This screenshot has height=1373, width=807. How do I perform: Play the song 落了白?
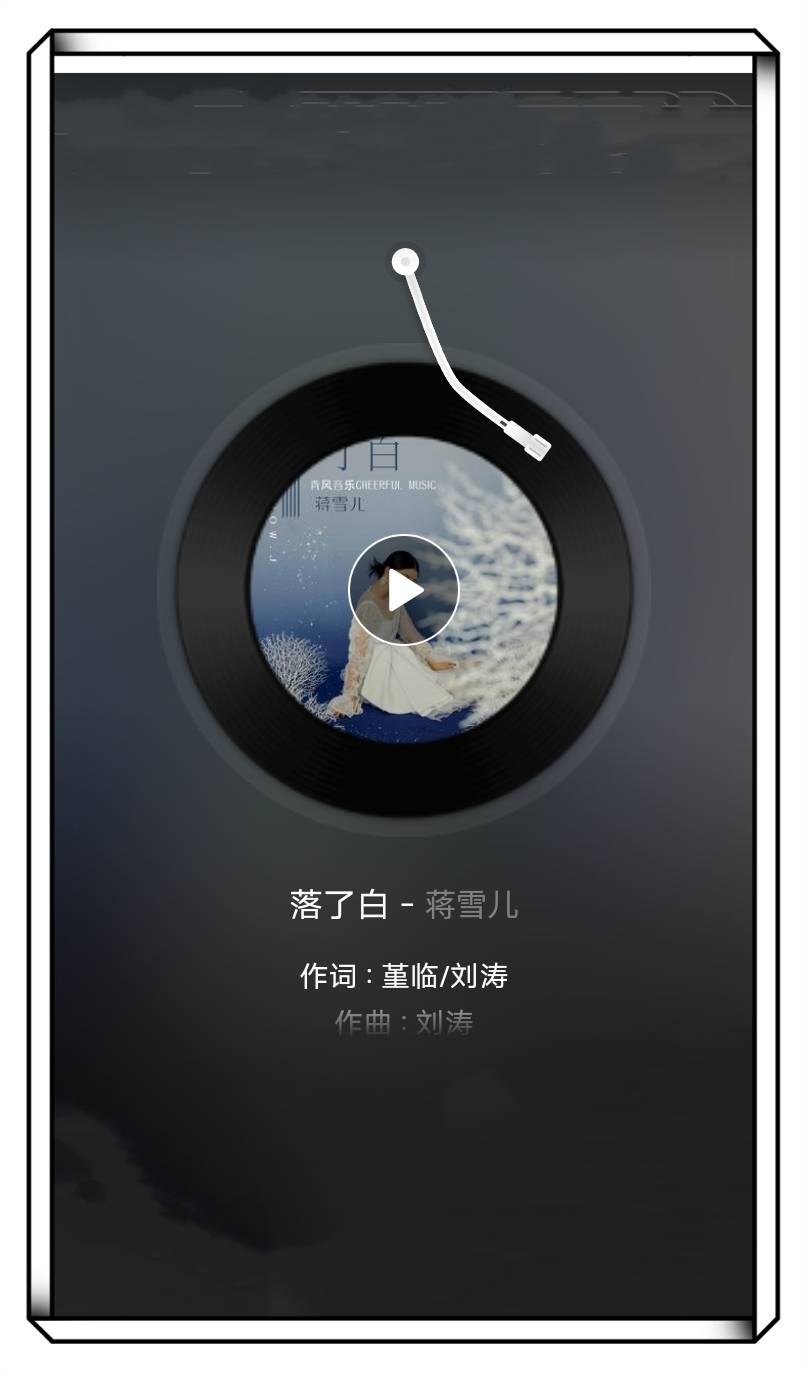tap(403, 590)
